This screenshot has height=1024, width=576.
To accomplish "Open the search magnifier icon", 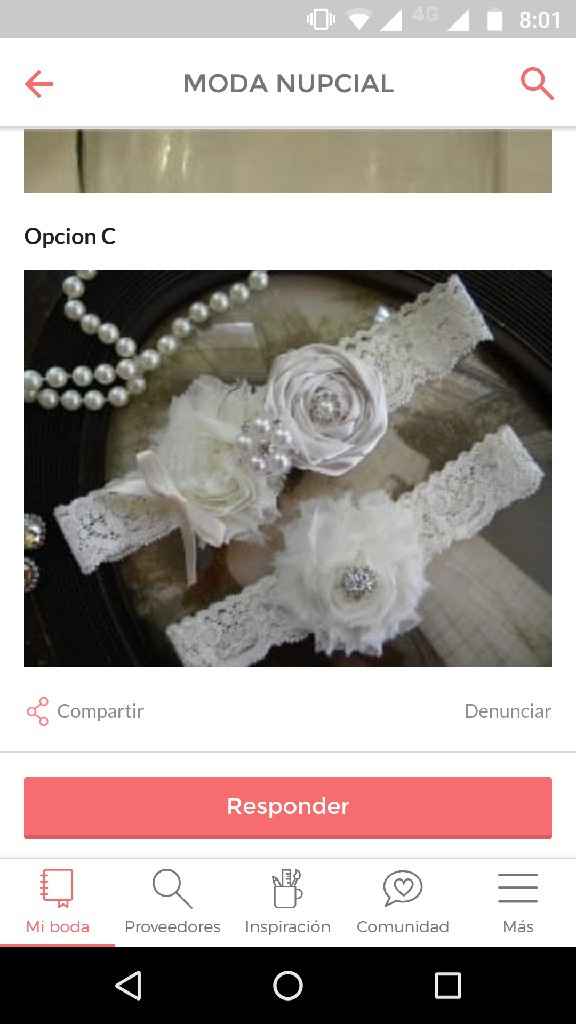I will (x=537, y=84).
